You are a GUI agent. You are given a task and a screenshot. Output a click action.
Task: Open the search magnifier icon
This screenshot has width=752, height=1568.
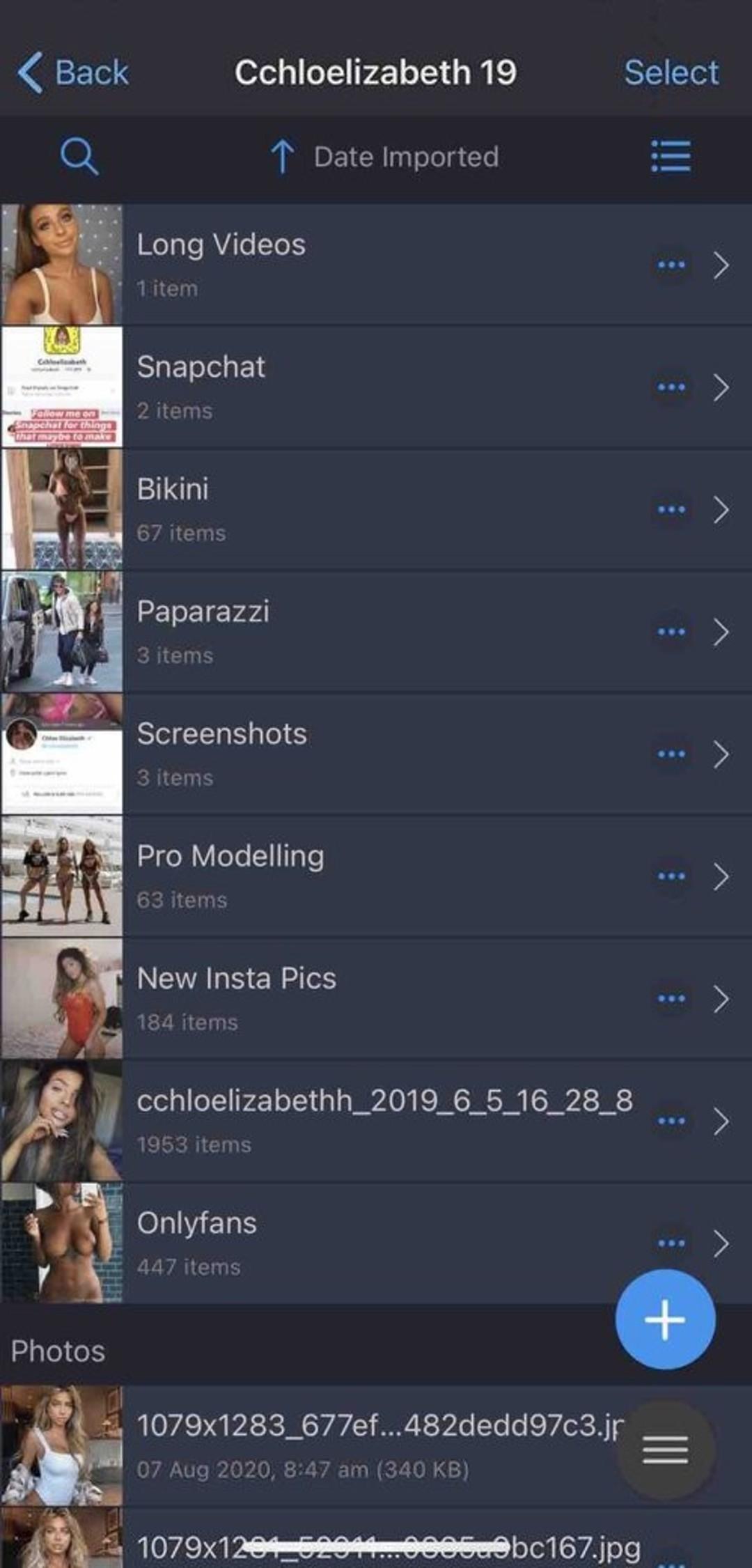tap(79, 156)
